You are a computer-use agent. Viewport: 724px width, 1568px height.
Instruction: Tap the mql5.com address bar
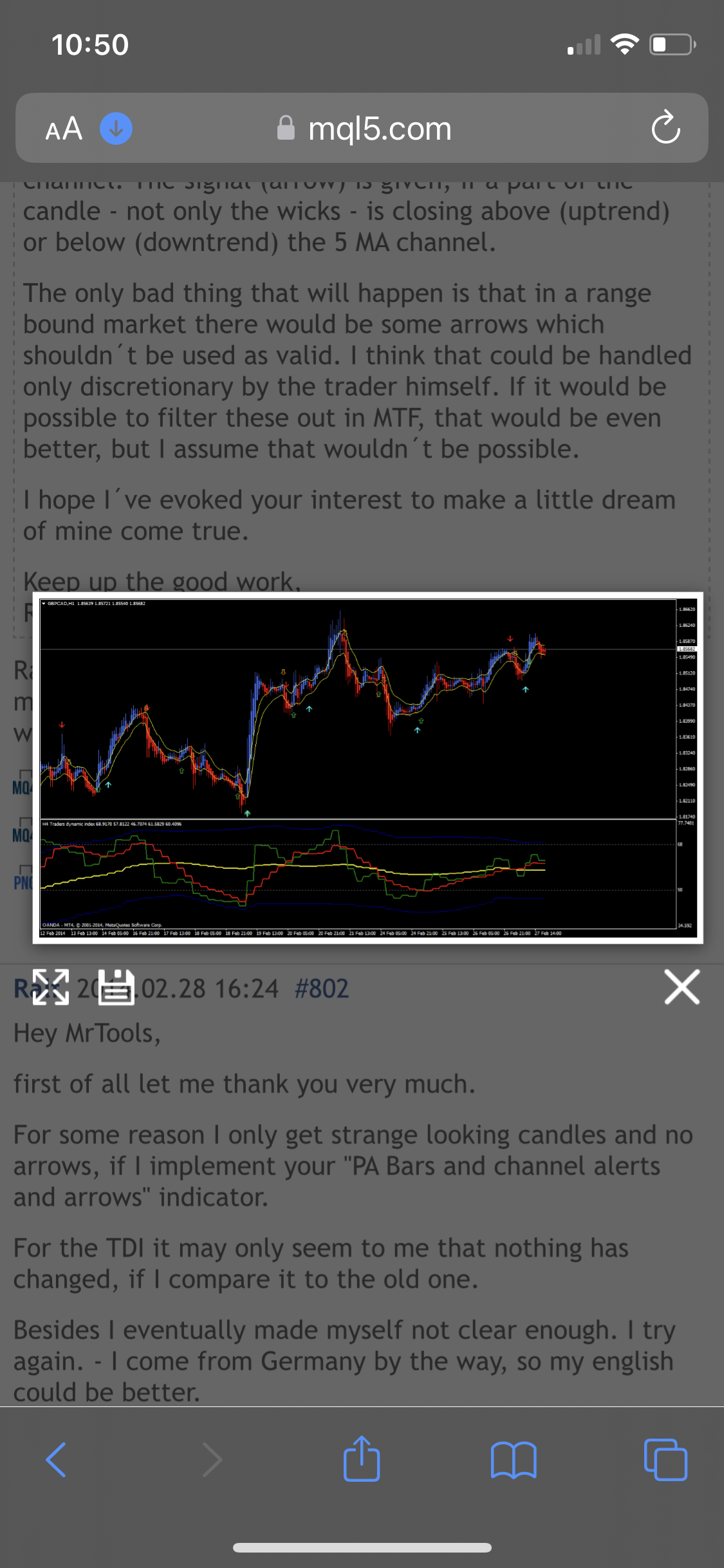tap(380, 129)
